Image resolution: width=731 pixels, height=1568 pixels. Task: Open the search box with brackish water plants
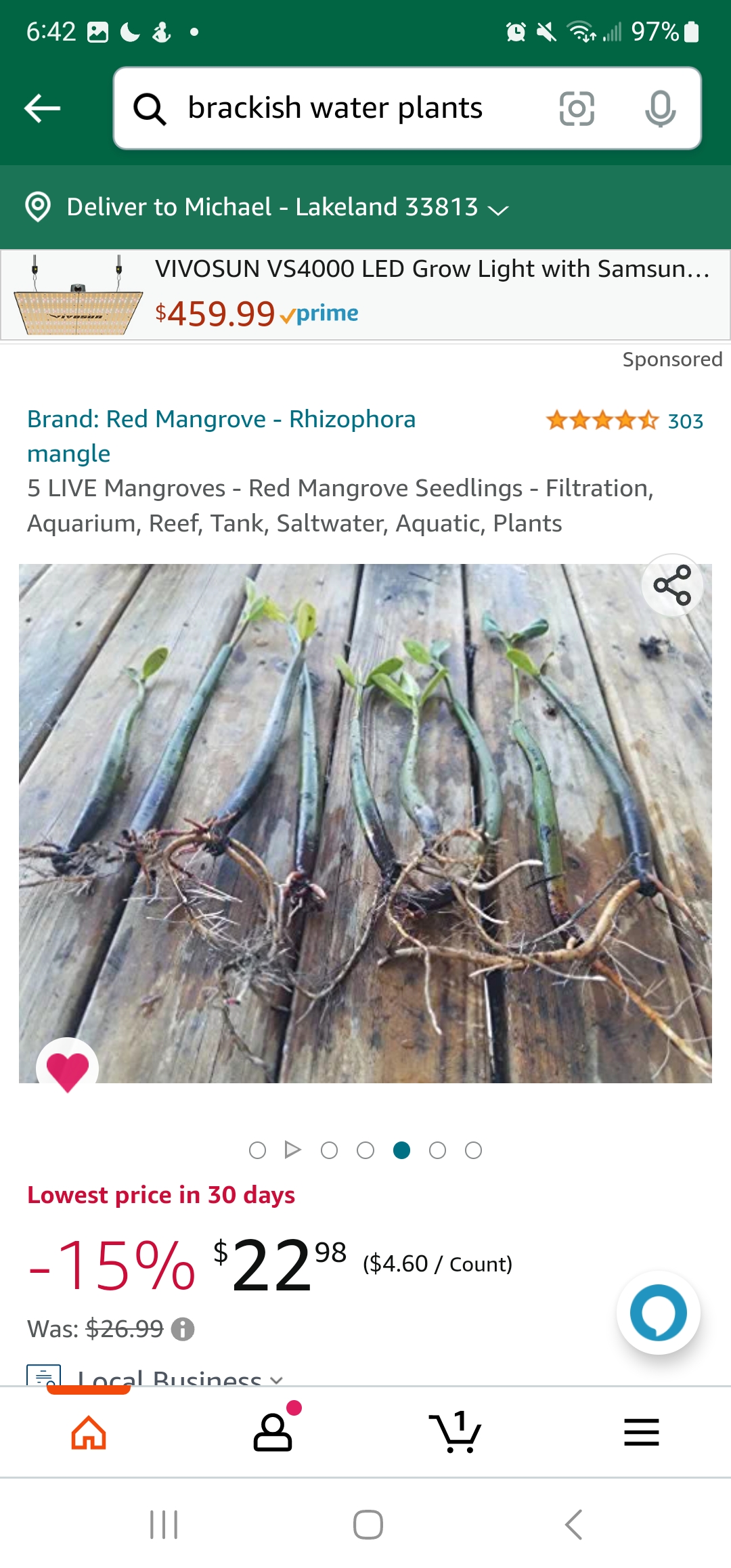335,108
